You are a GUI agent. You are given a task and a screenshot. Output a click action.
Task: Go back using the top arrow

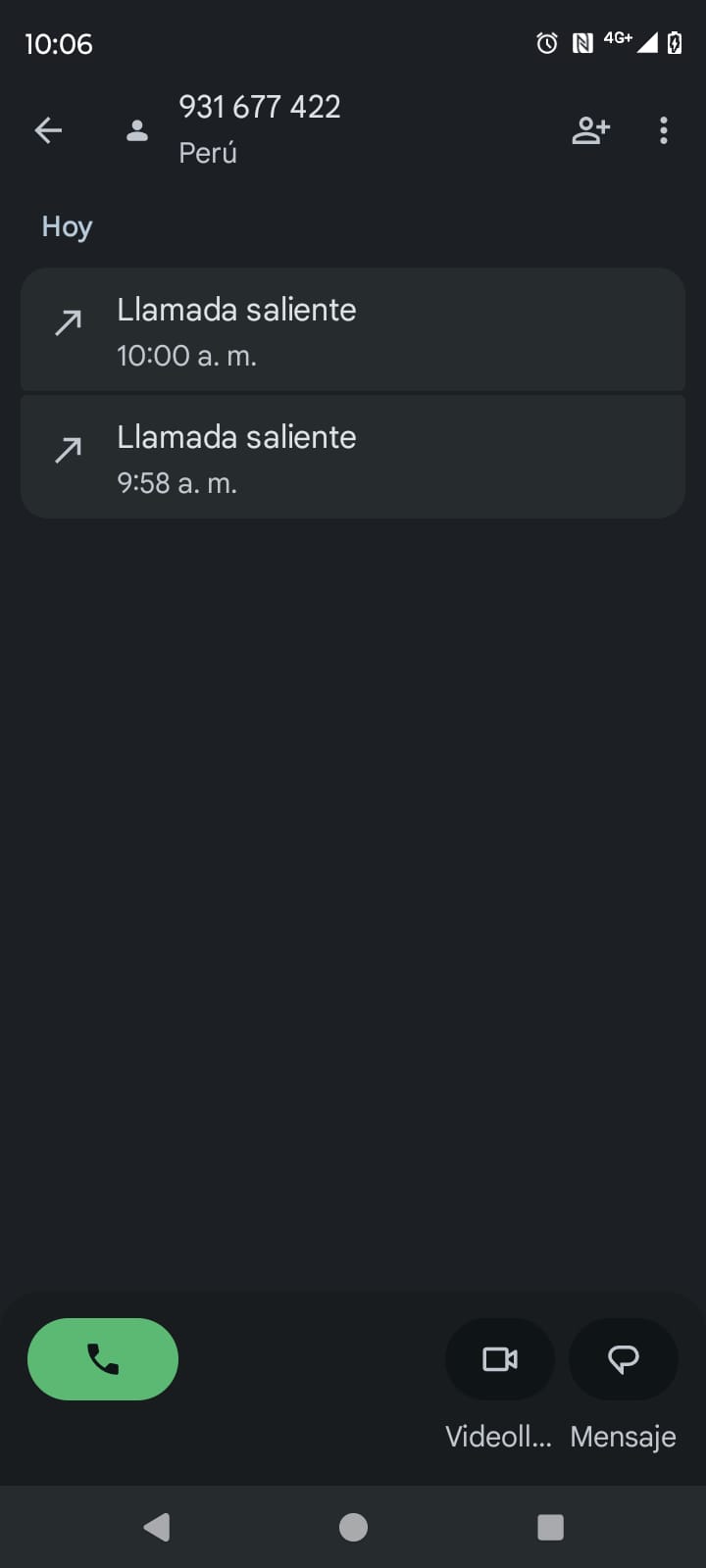[x=48, y=130]
